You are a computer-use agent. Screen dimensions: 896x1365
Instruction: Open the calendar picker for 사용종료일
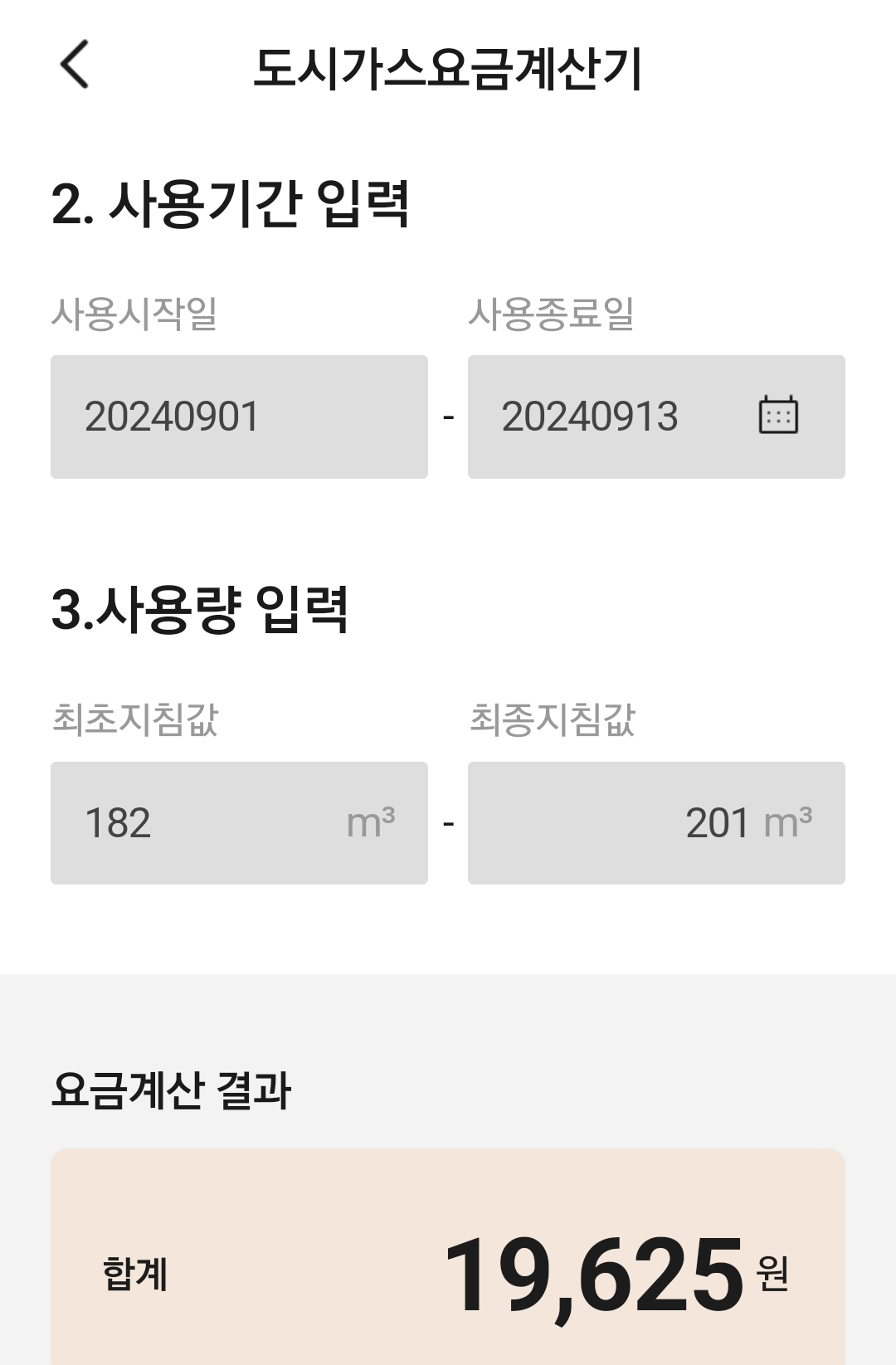pyautogui.click(x=778, y=415)
